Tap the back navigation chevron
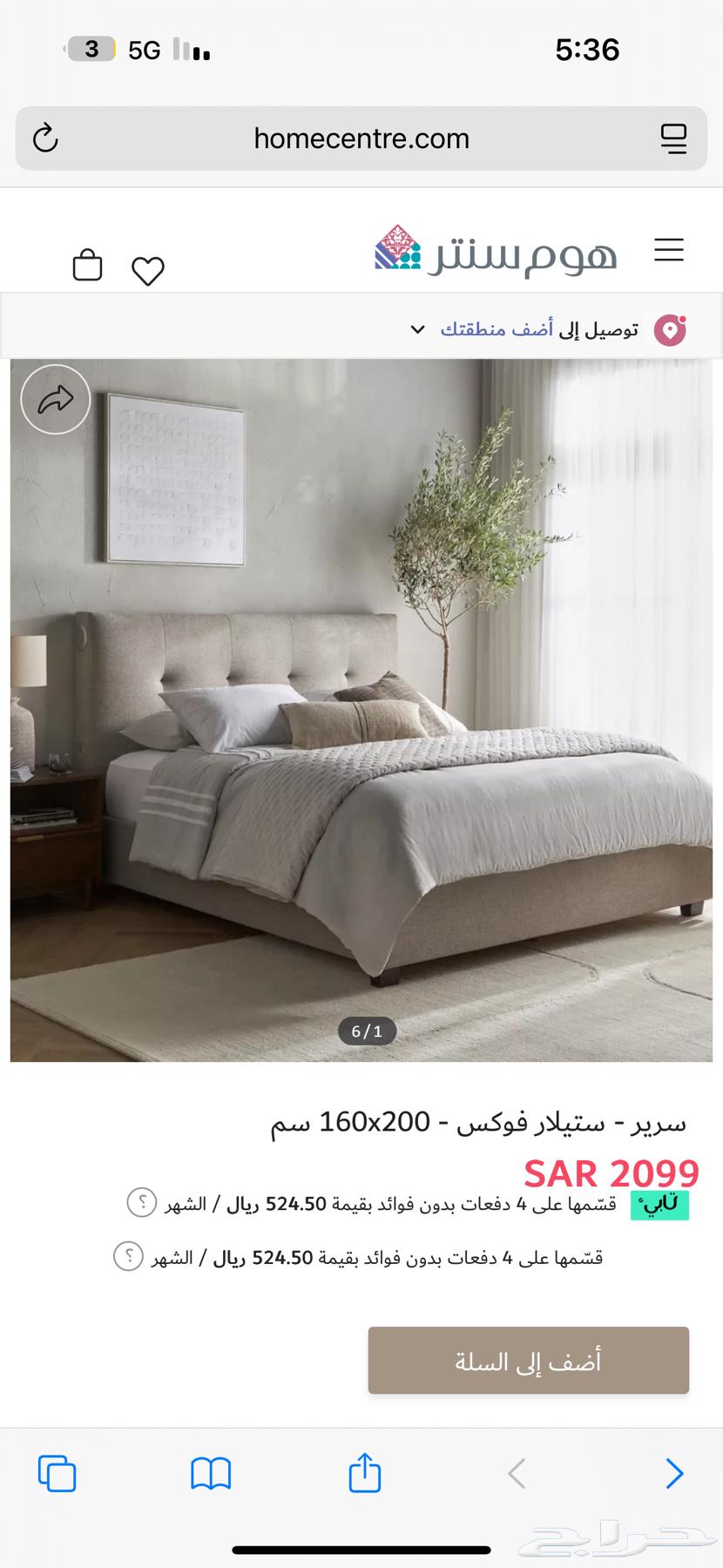Viewport: 723px width, 1568px height. (515, 1474)
